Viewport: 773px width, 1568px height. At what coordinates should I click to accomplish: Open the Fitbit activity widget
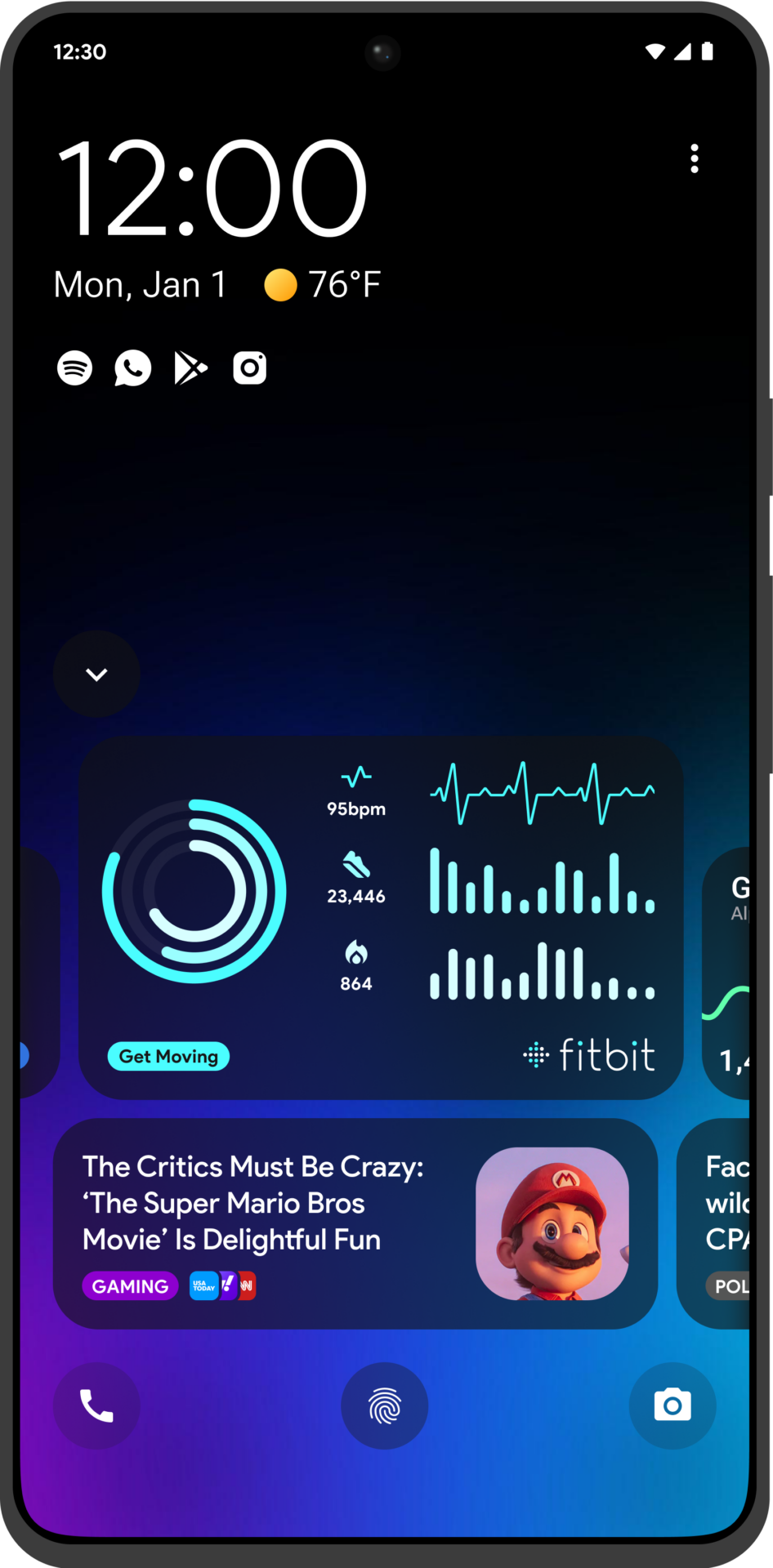coord(381,918)
